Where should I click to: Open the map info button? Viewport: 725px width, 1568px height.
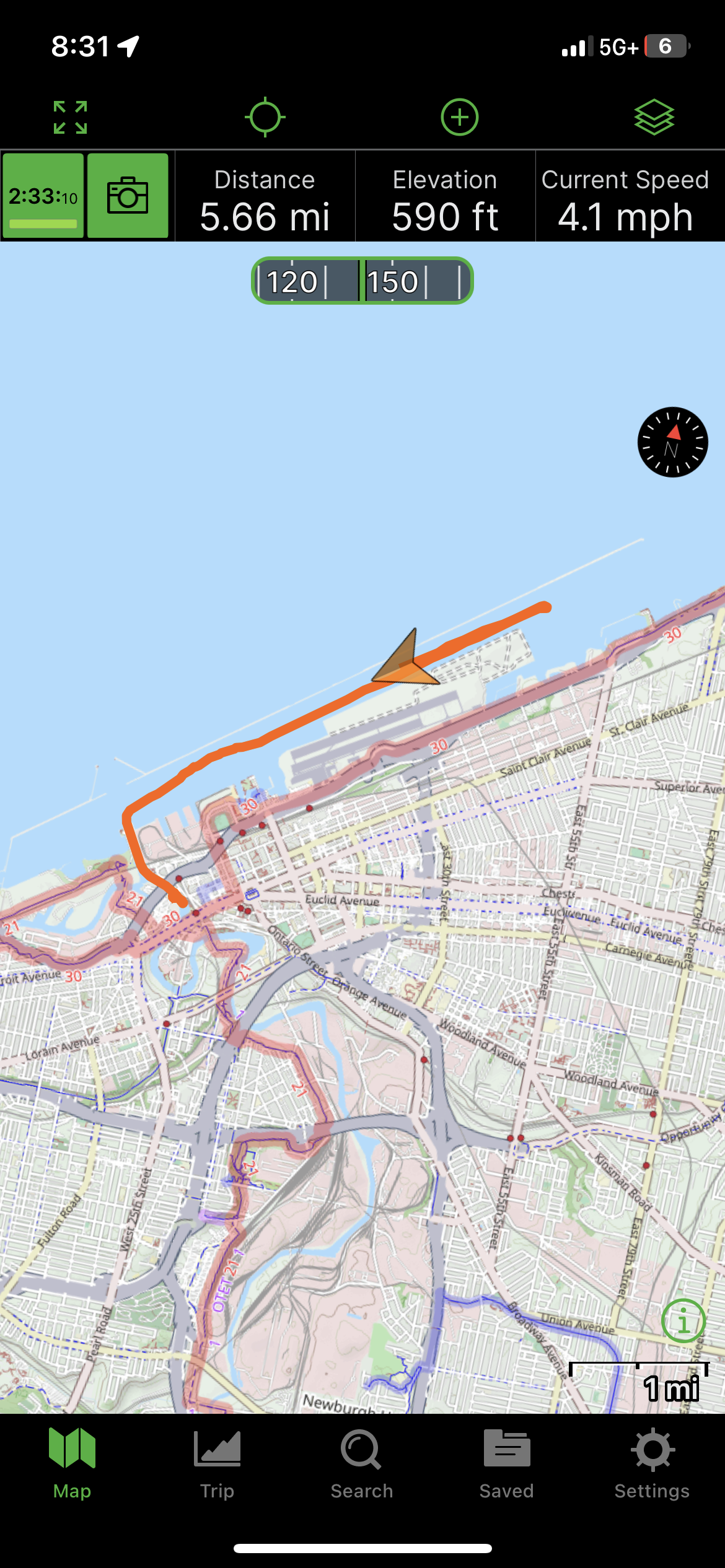tap(683, 1322)
